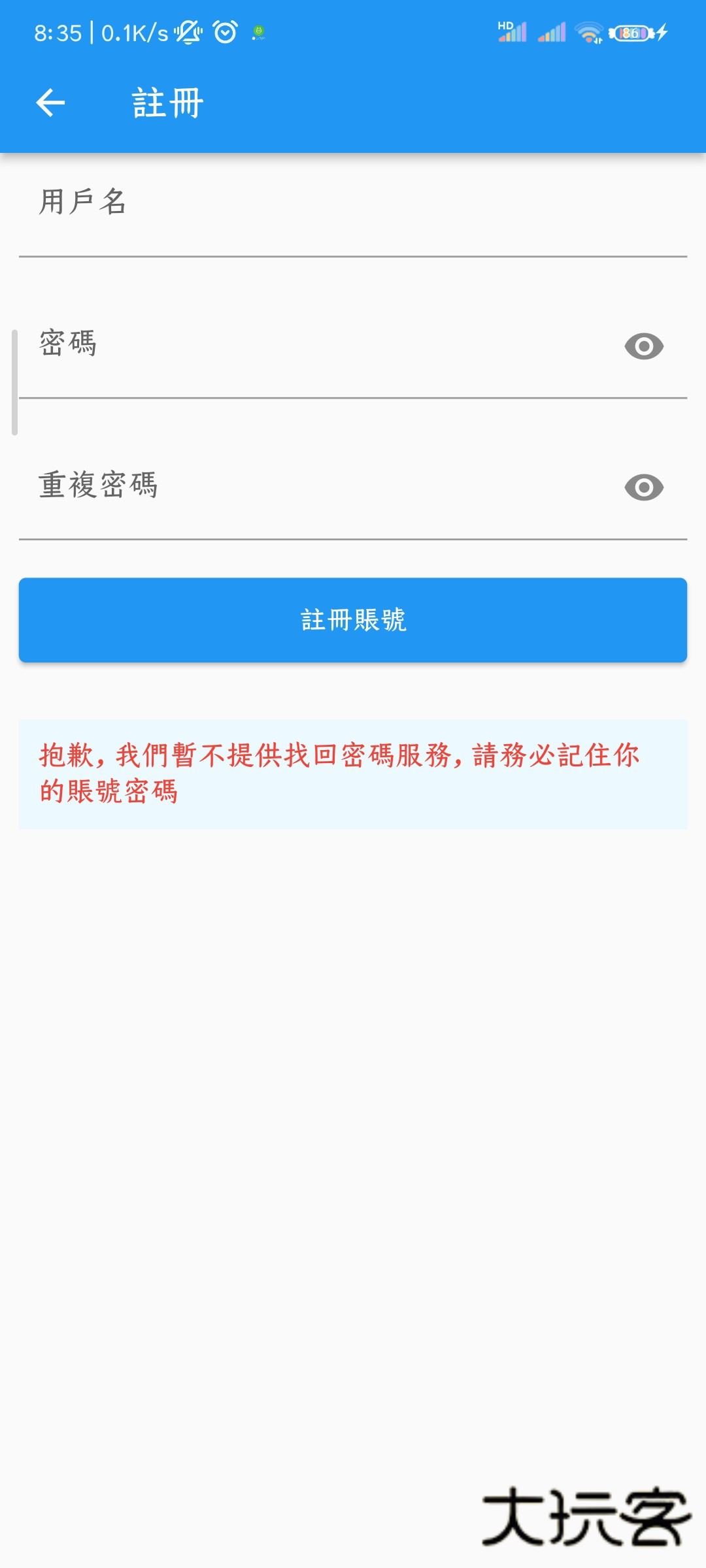706x1568 pixels.
Task: Reveal the 重複密碼 repeated password
Action: [x=644, y=487]
